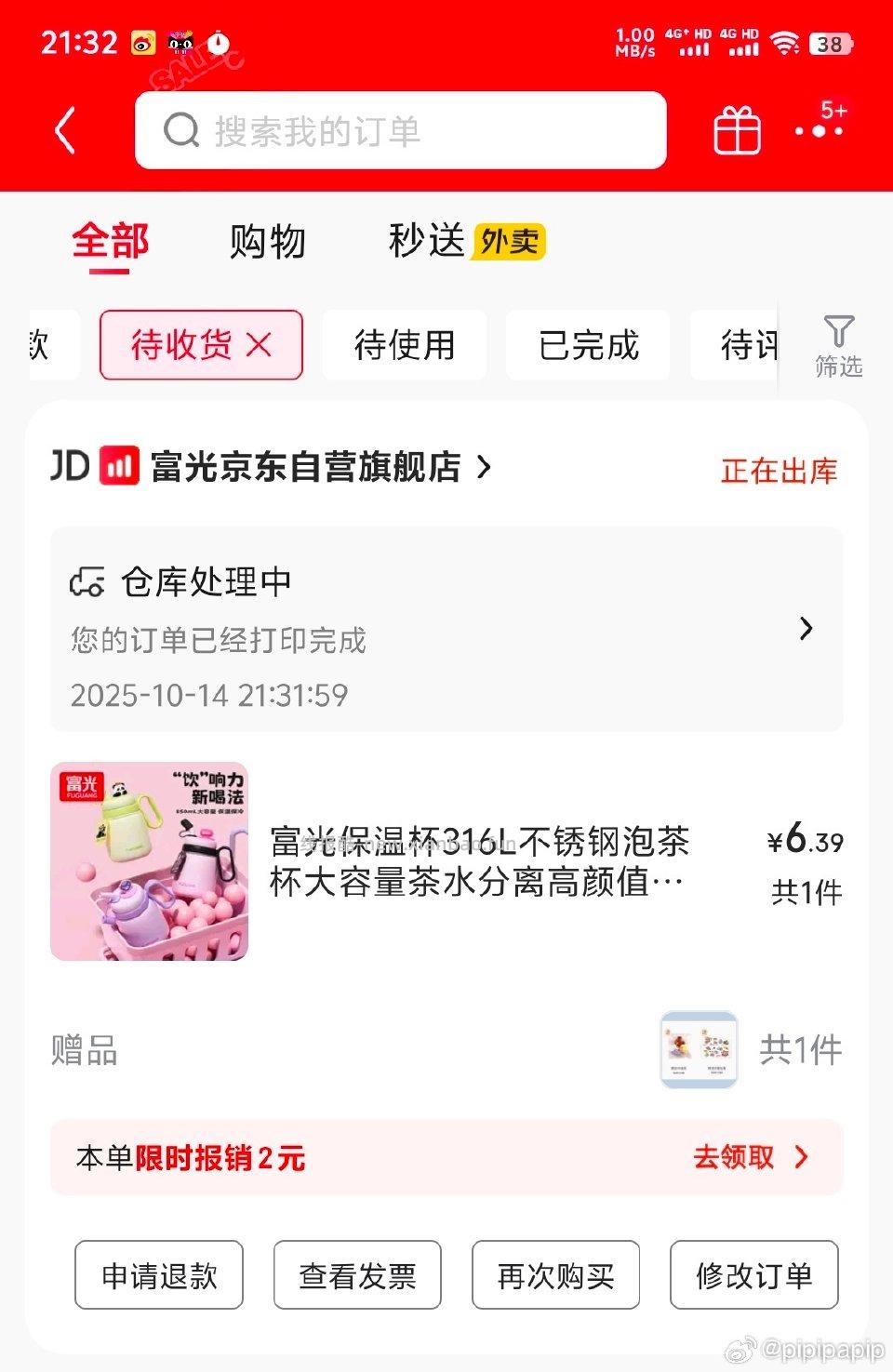
Task: Open the "5+" more options menu
Action: (819, 130)
